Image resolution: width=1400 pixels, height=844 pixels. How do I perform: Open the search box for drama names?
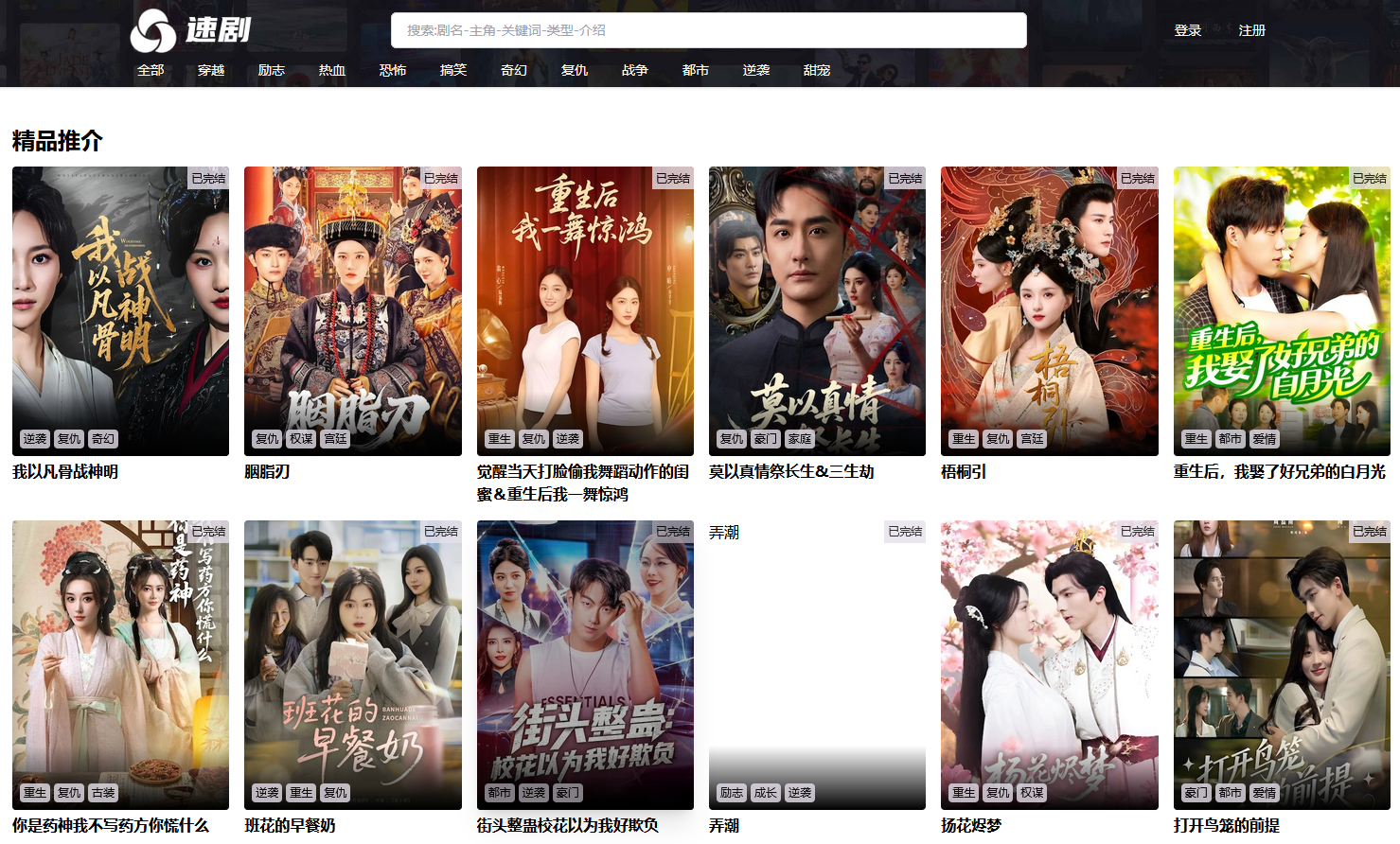click(708, 30)
